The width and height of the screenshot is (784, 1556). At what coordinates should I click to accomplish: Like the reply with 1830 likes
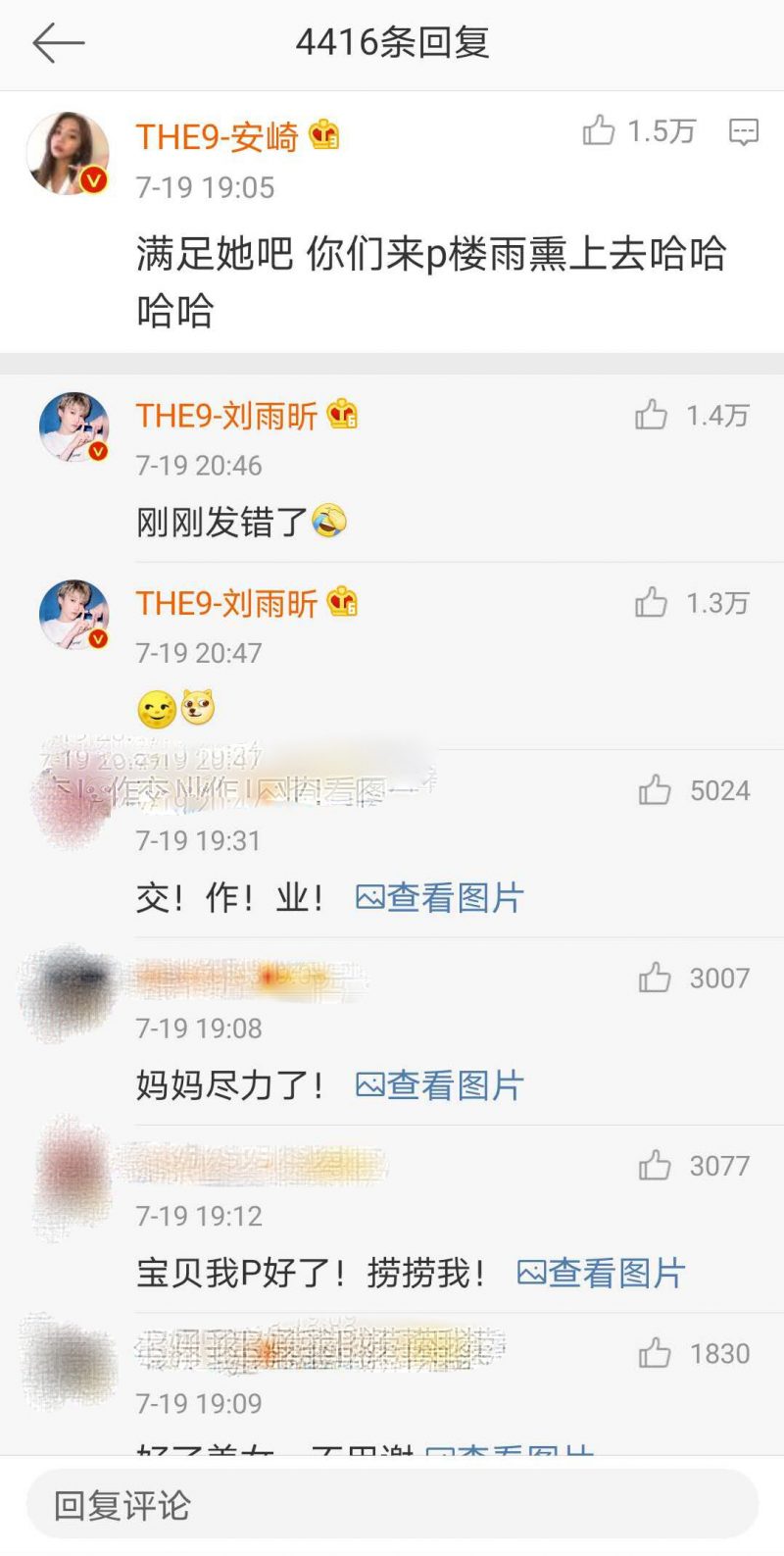(655, 1353)
